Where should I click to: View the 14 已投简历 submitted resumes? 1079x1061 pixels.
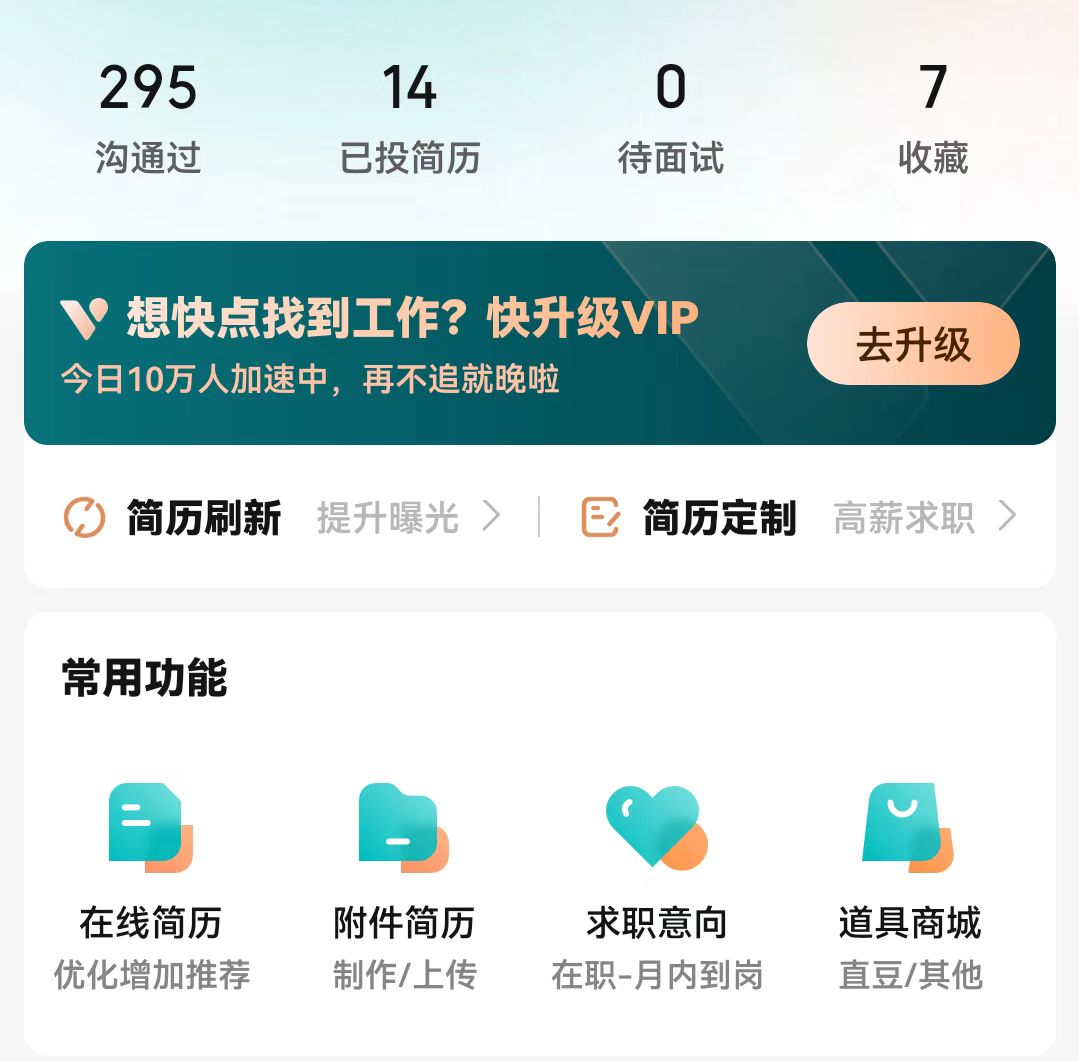click(410, 118)
